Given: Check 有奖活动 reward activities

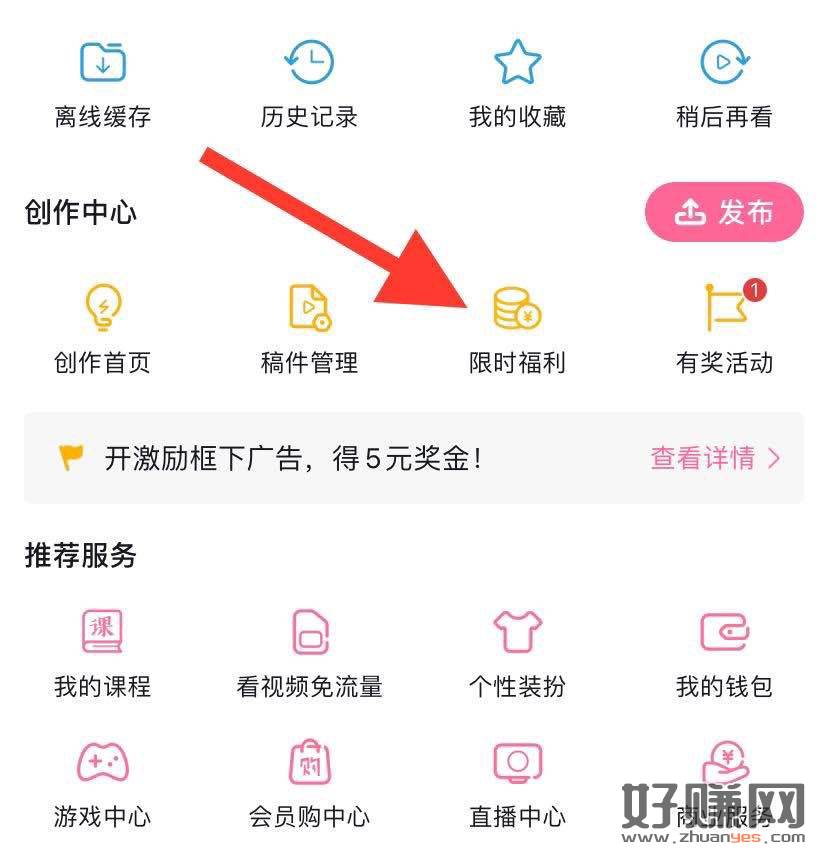Looking at the screenshot, I should [x=724, y=328].
